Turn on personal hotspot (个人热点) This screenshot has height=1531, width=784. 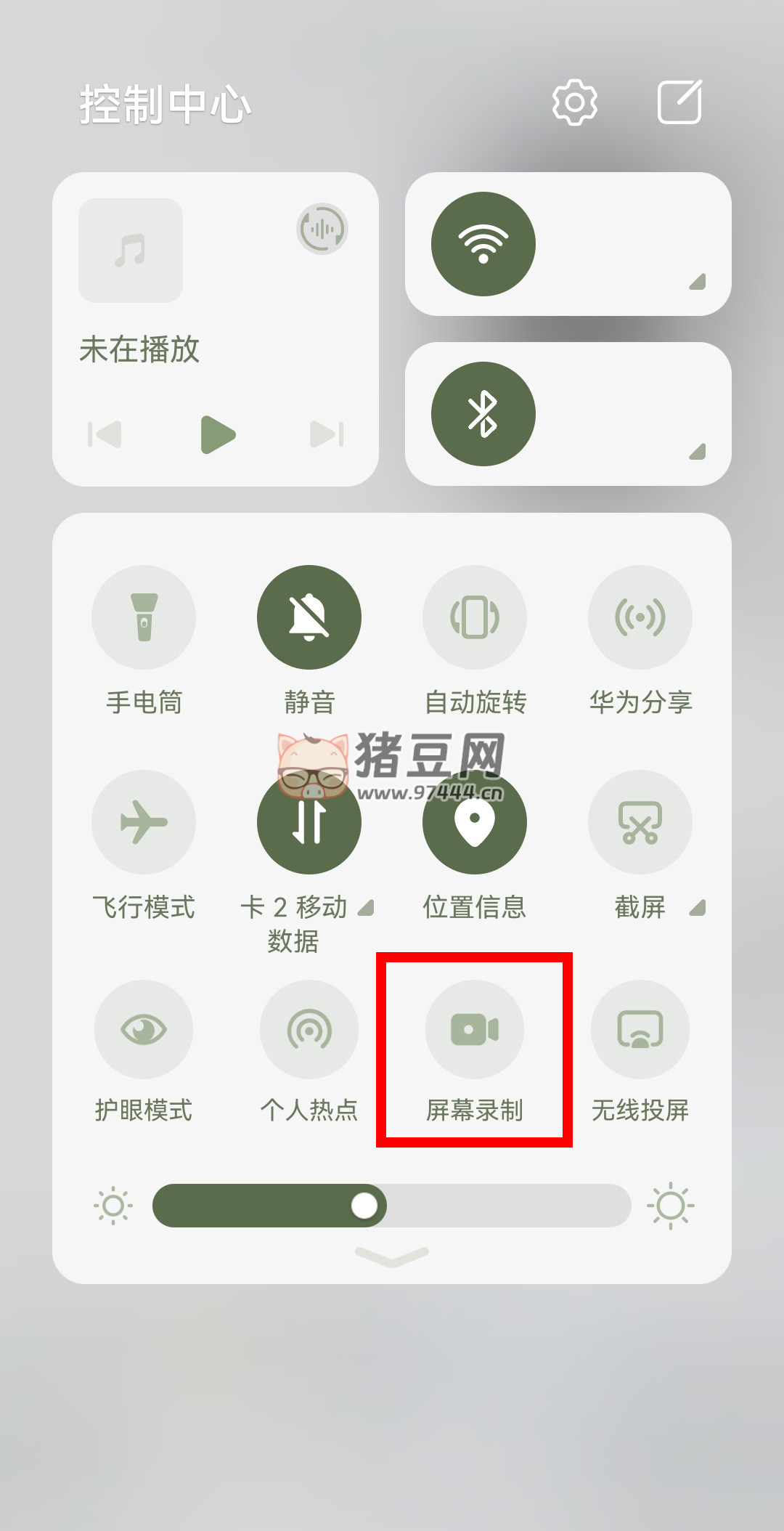click(x=309, y=1030)
